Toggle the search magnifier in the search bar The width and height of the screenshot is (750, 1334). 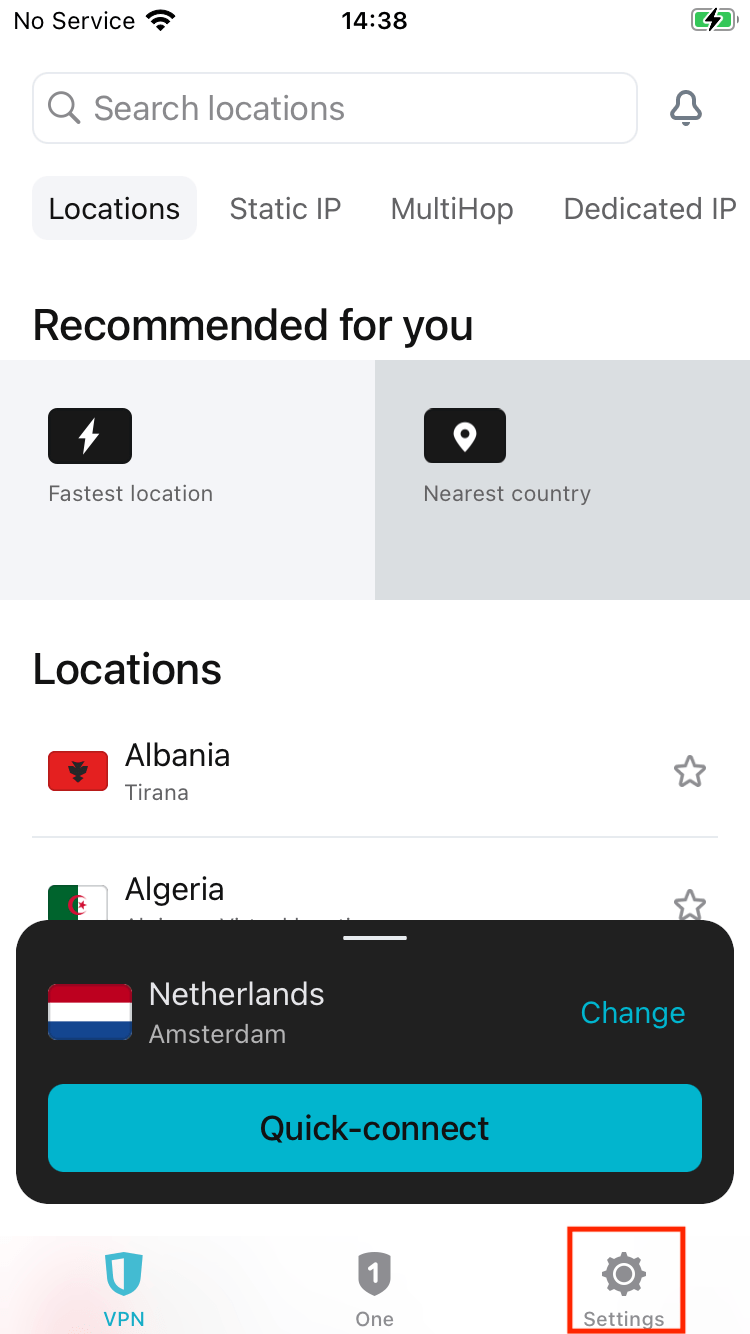63,107
